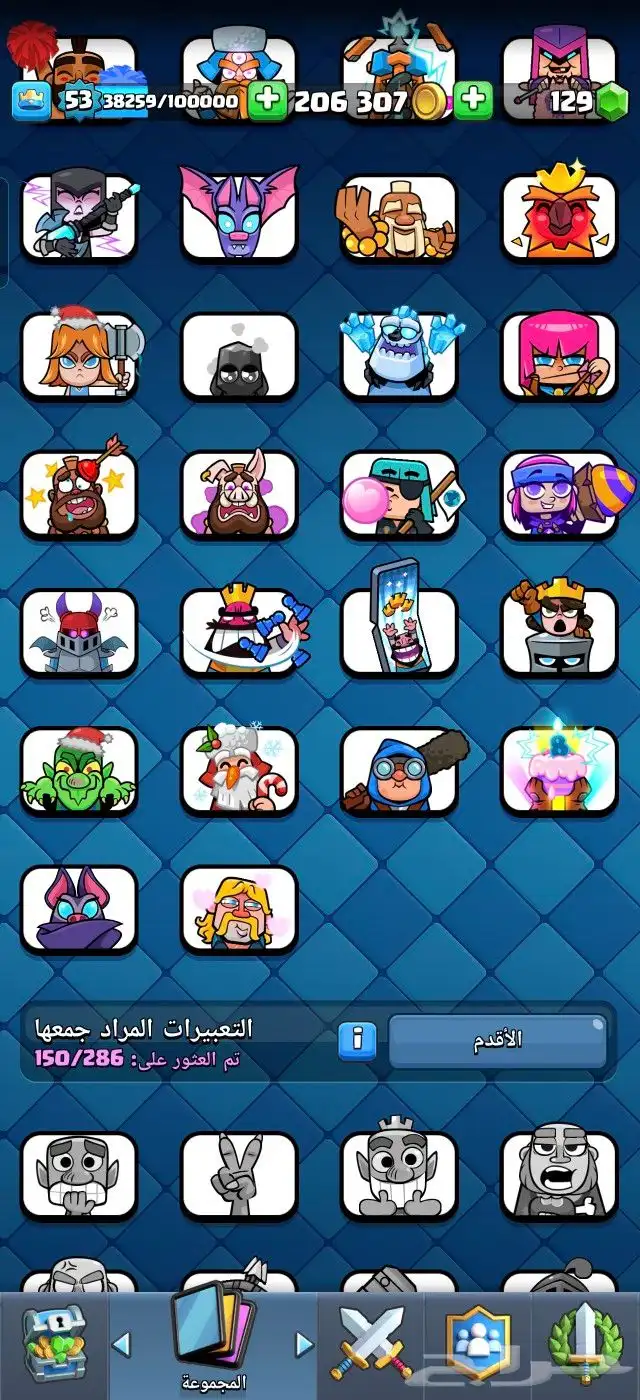Screen dimensions: 640x1400
Task: Choose the pink-haired archer emote
Action: click(559, 356)
